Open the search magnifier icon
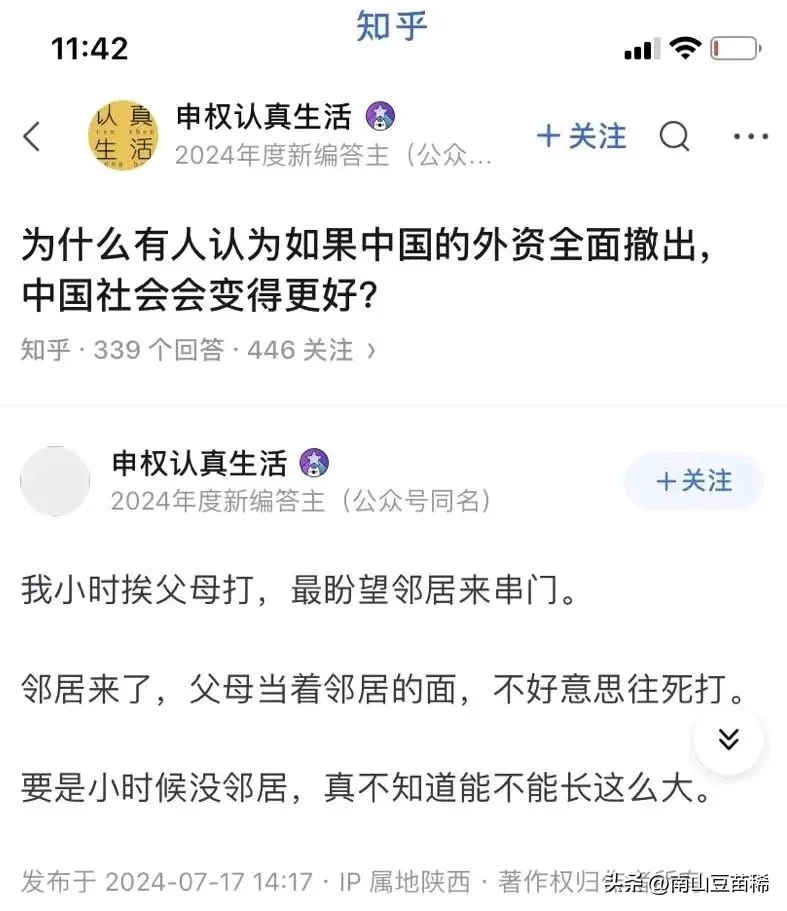The image size is (787, 911). point(675,136)
